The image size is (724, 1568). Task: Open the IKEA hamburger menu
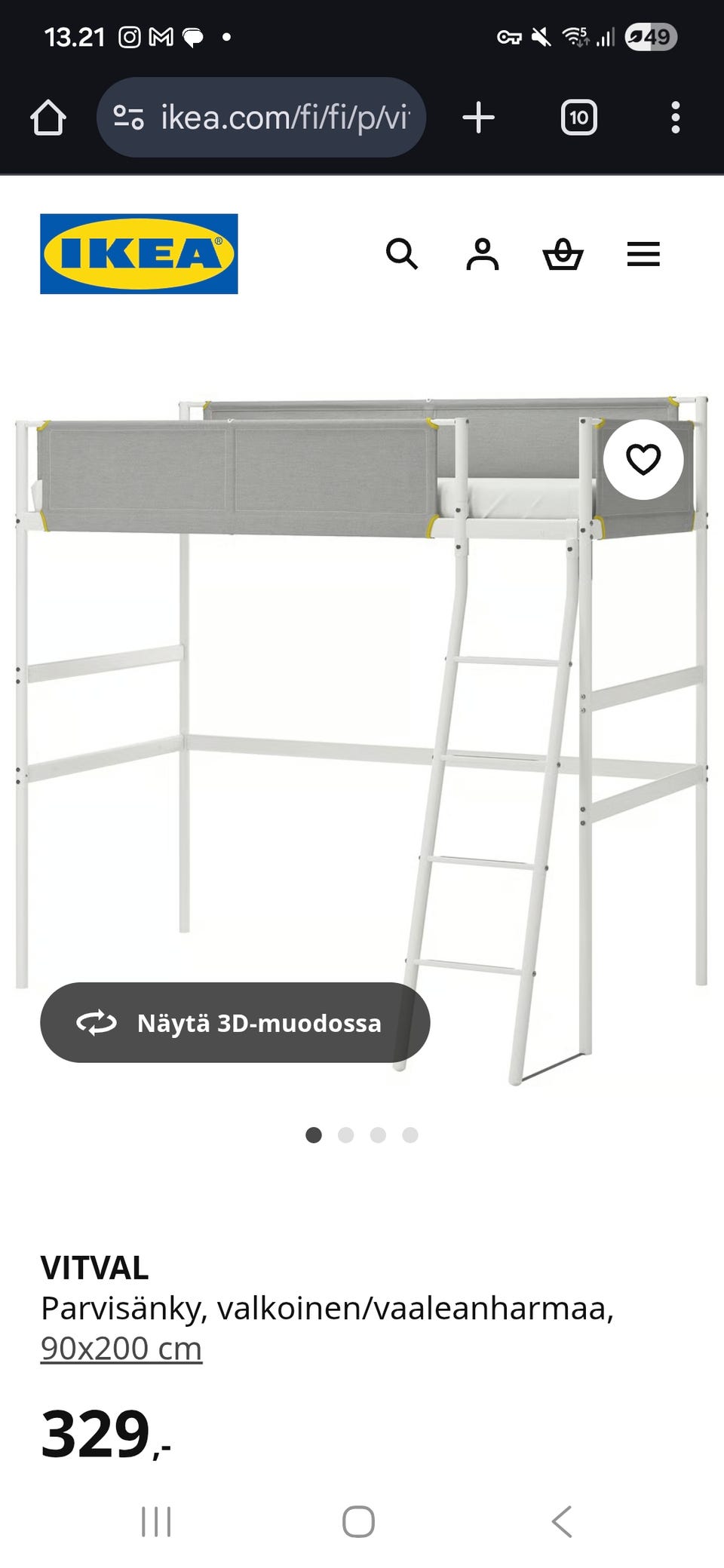[x=643, y=254]
